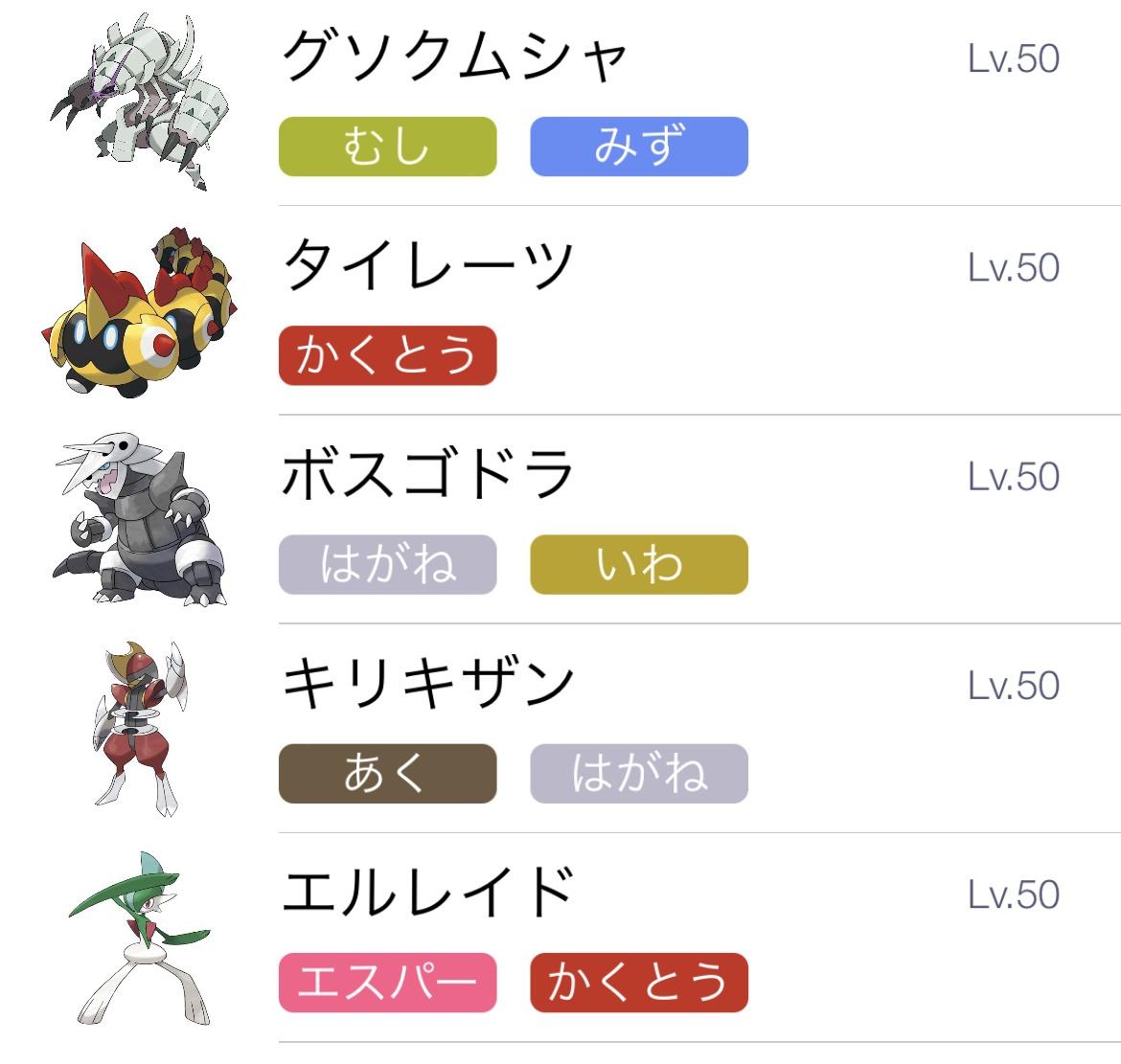Choose エルレイド in the list
Viewport: 1121px width, 1064px height.
click(x=427, y=893)
